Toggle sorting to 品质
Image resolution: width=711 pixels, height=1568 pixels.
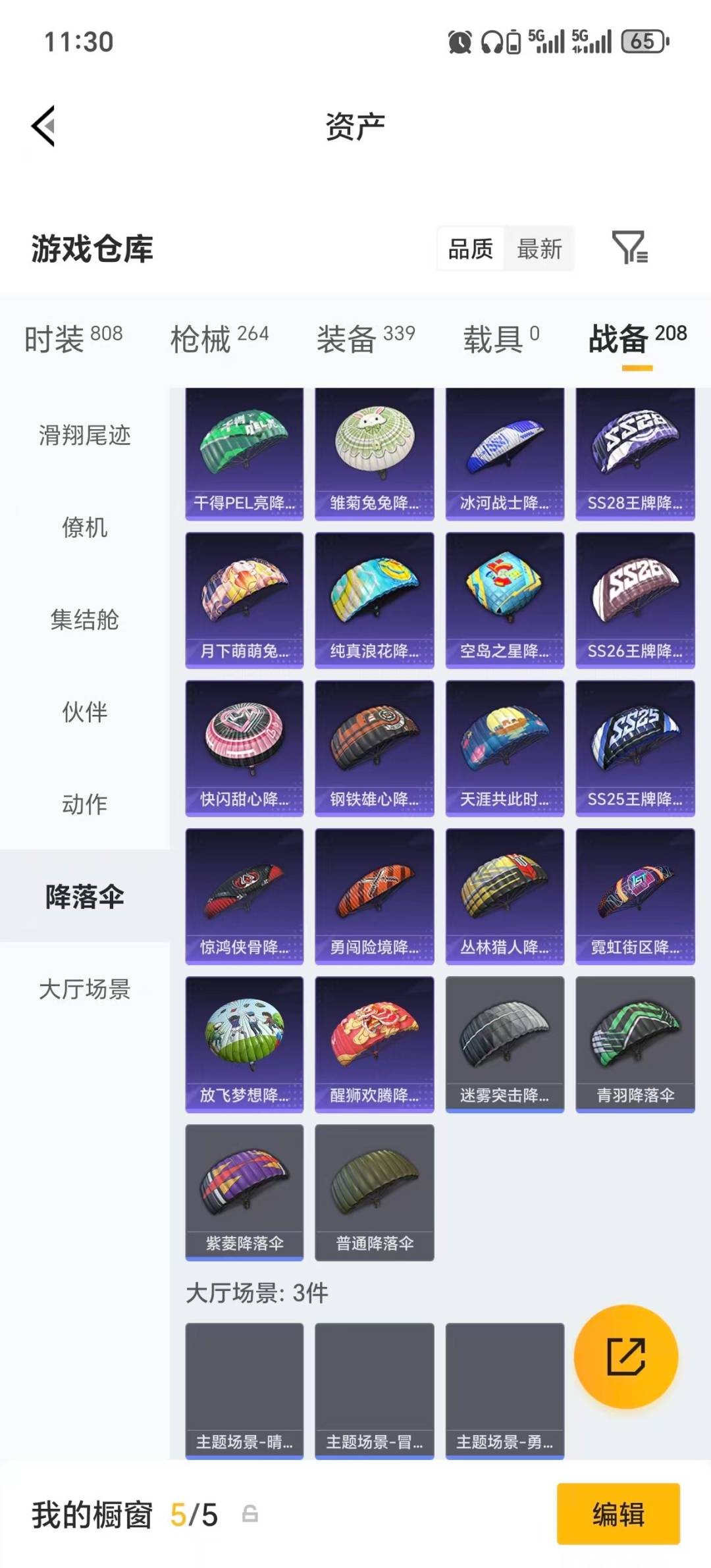(x=470, y=249)
